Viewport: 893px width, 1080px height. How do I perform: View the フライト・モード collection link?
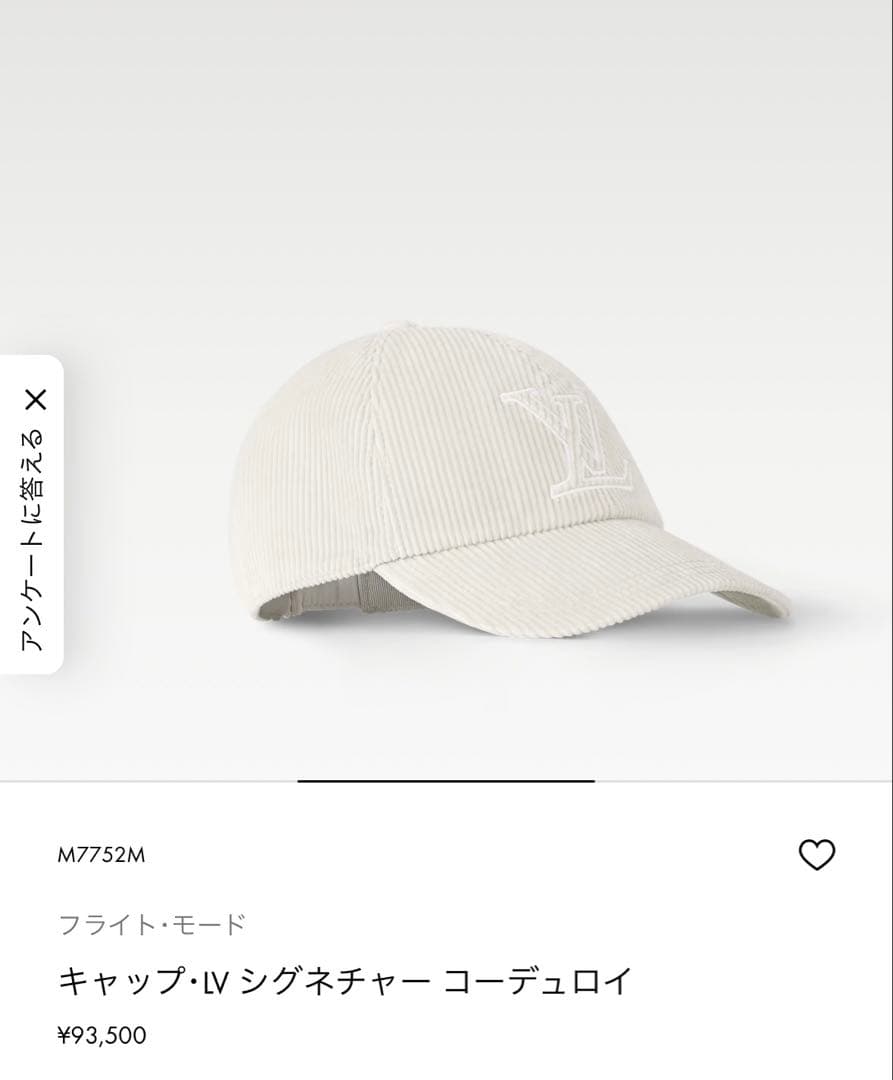[x=152, y=922]
